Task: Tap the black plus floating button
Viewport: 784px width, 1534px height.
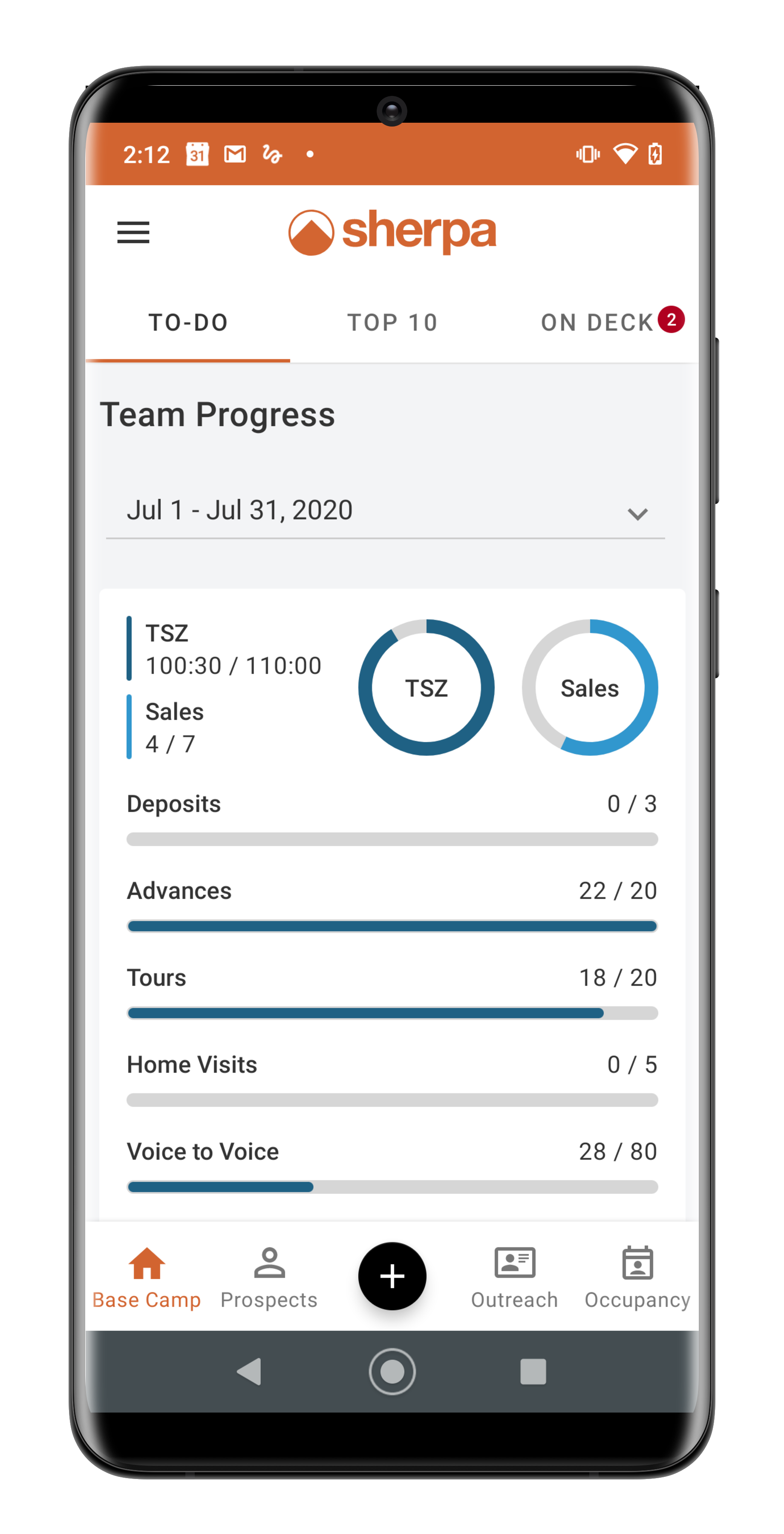Action: click(x=392, y=1275)
